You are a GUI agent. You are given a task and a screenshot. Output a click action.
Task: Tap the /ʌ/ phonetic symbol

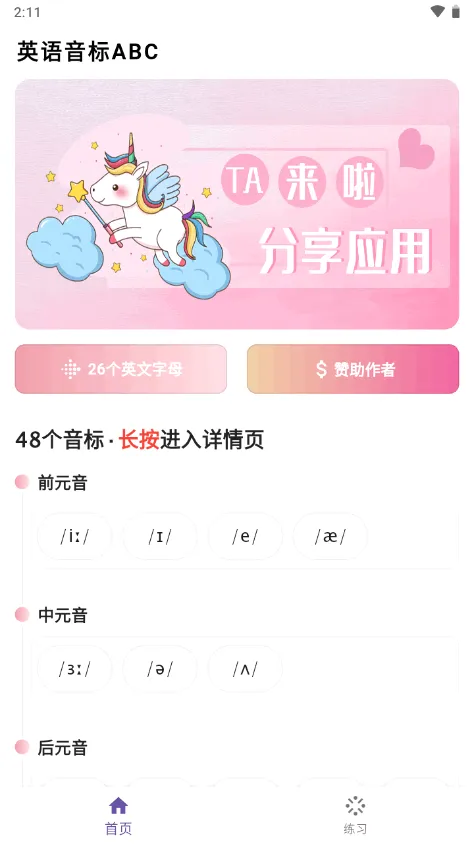[x=245, y=669]
